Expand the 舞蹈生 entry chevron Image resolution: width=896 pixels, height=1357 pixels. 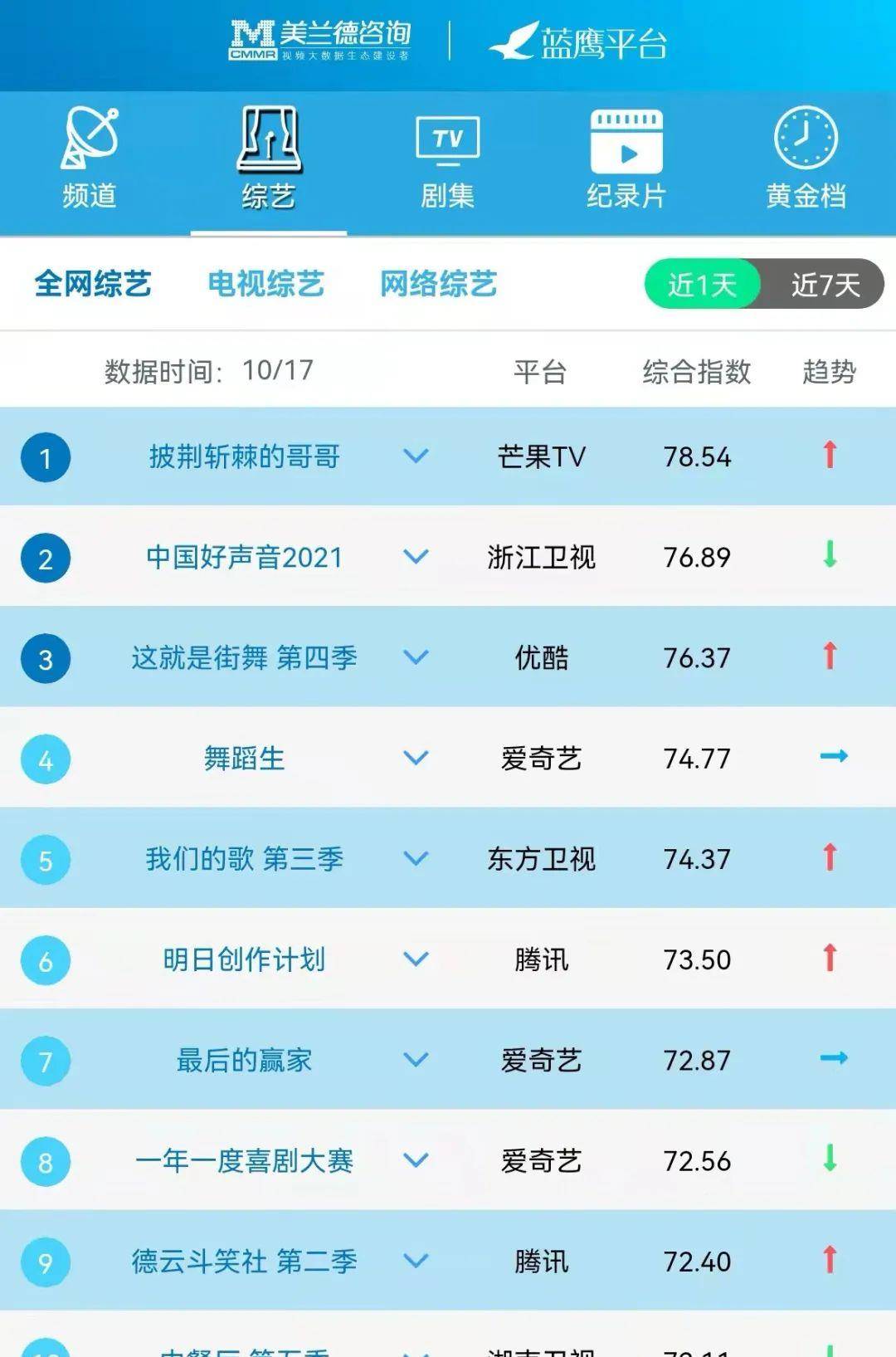click(x=415, y=759)
